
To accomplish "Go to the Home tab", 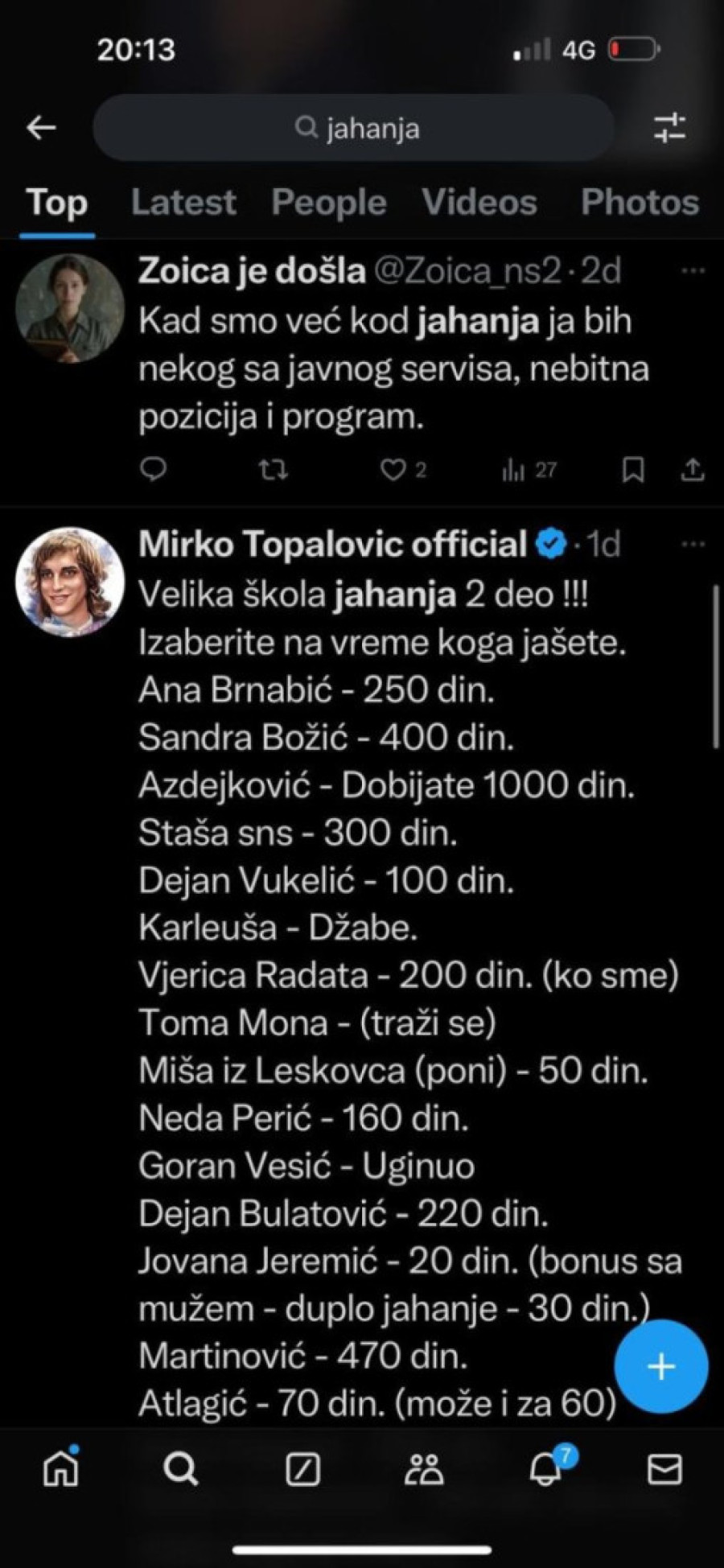I will click(61, 1469).
